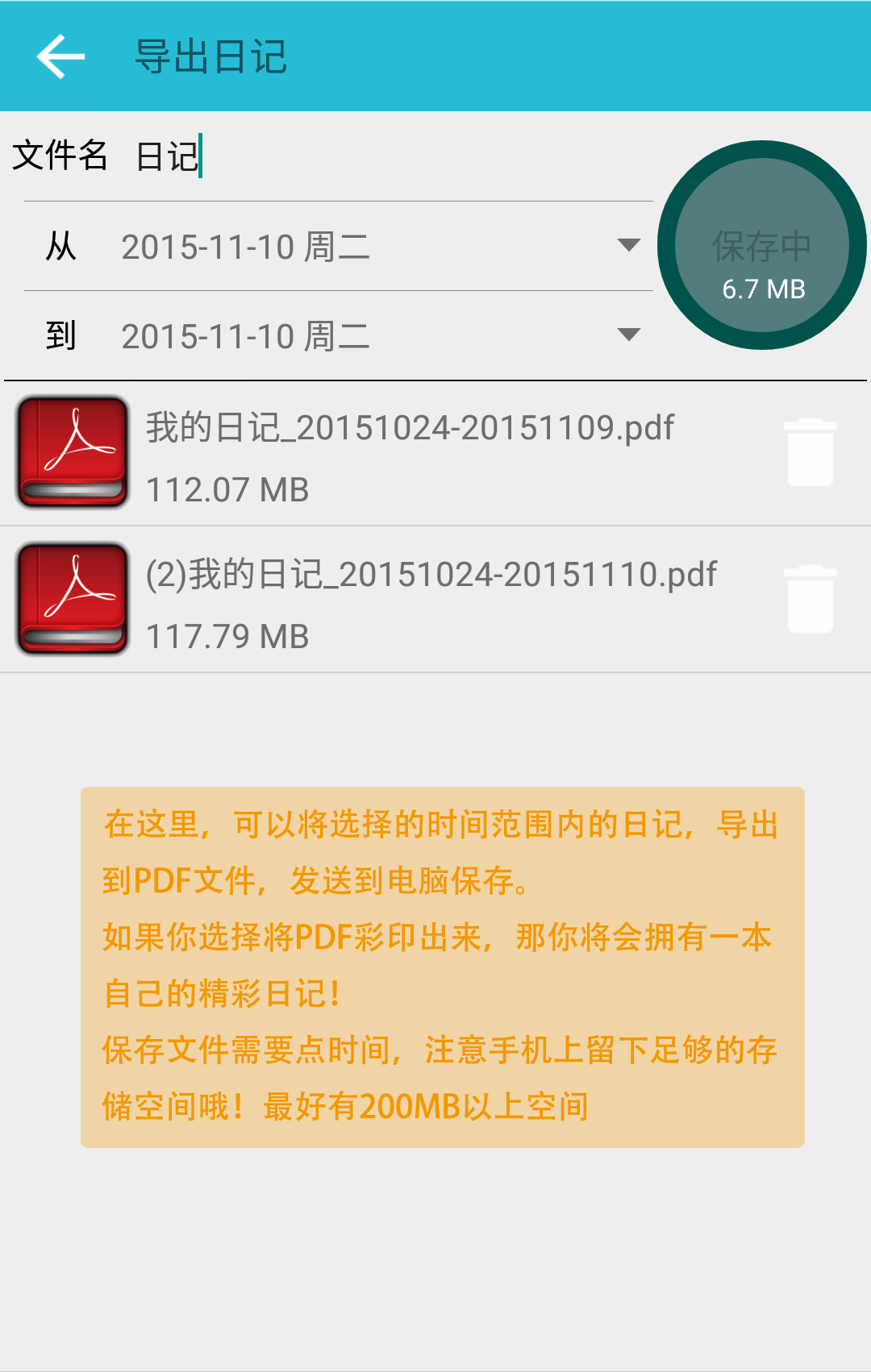Open the start date selector showing 2015-11-10 周二
The image size is (871, 1372).
pyautogui.click(x=246, y=247)
